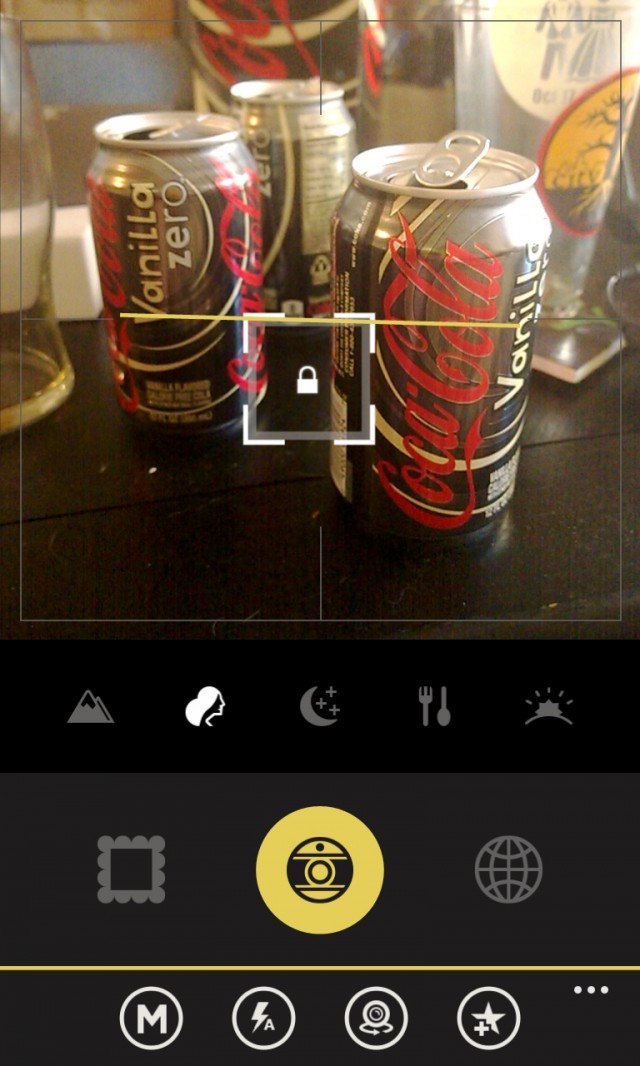The width and height of the screenshot is (640, 1066).
Task: Open the globe icon
Action: tap(508, 869)
